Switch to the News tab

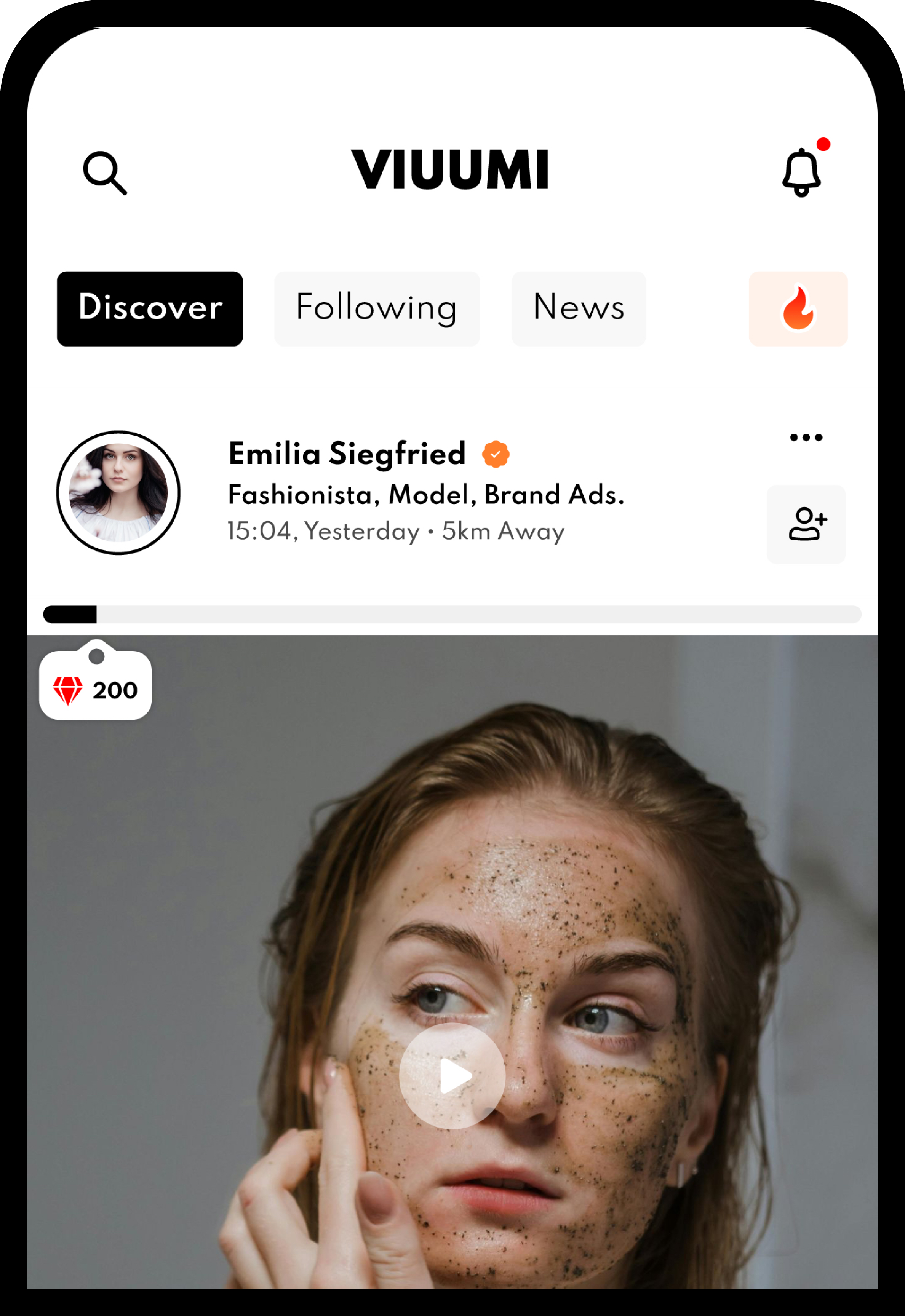(578, 308)
